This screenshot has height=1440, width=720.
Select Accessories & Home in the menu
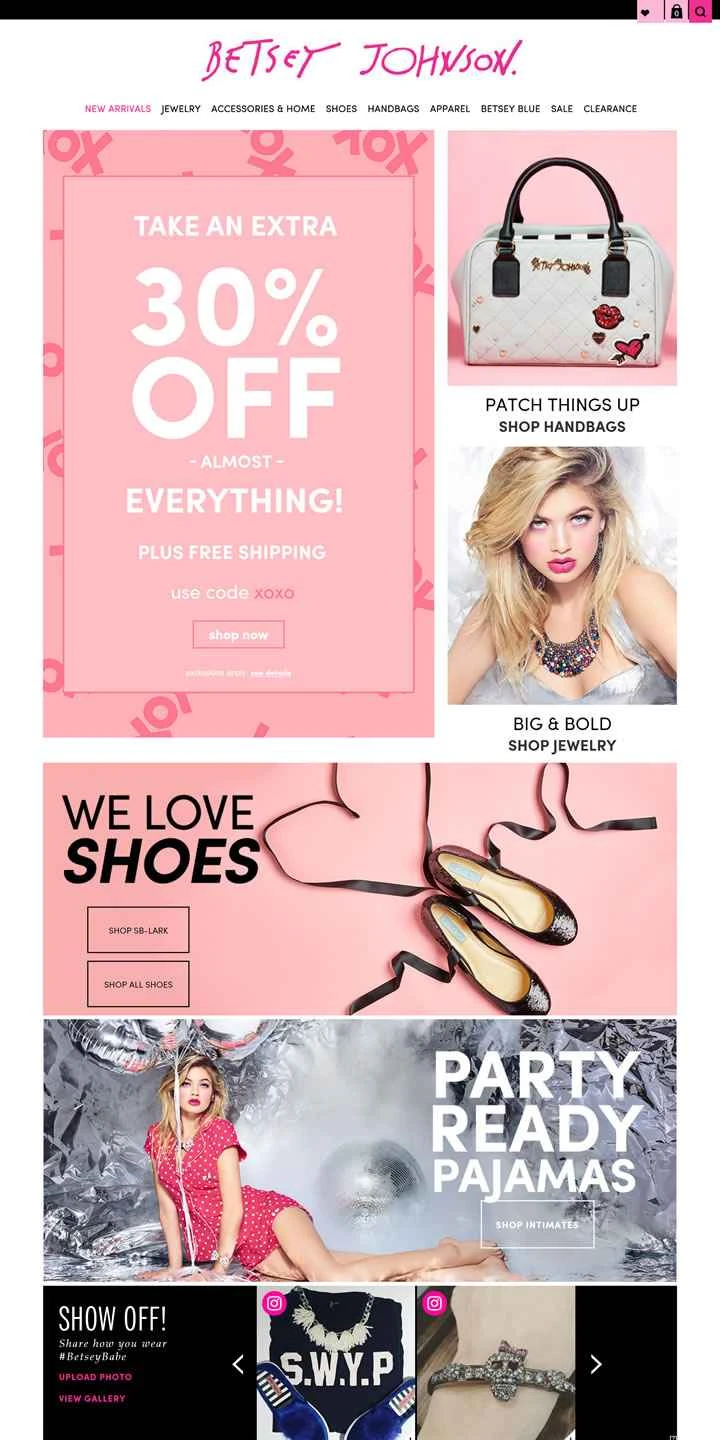[x=263, y=109]
